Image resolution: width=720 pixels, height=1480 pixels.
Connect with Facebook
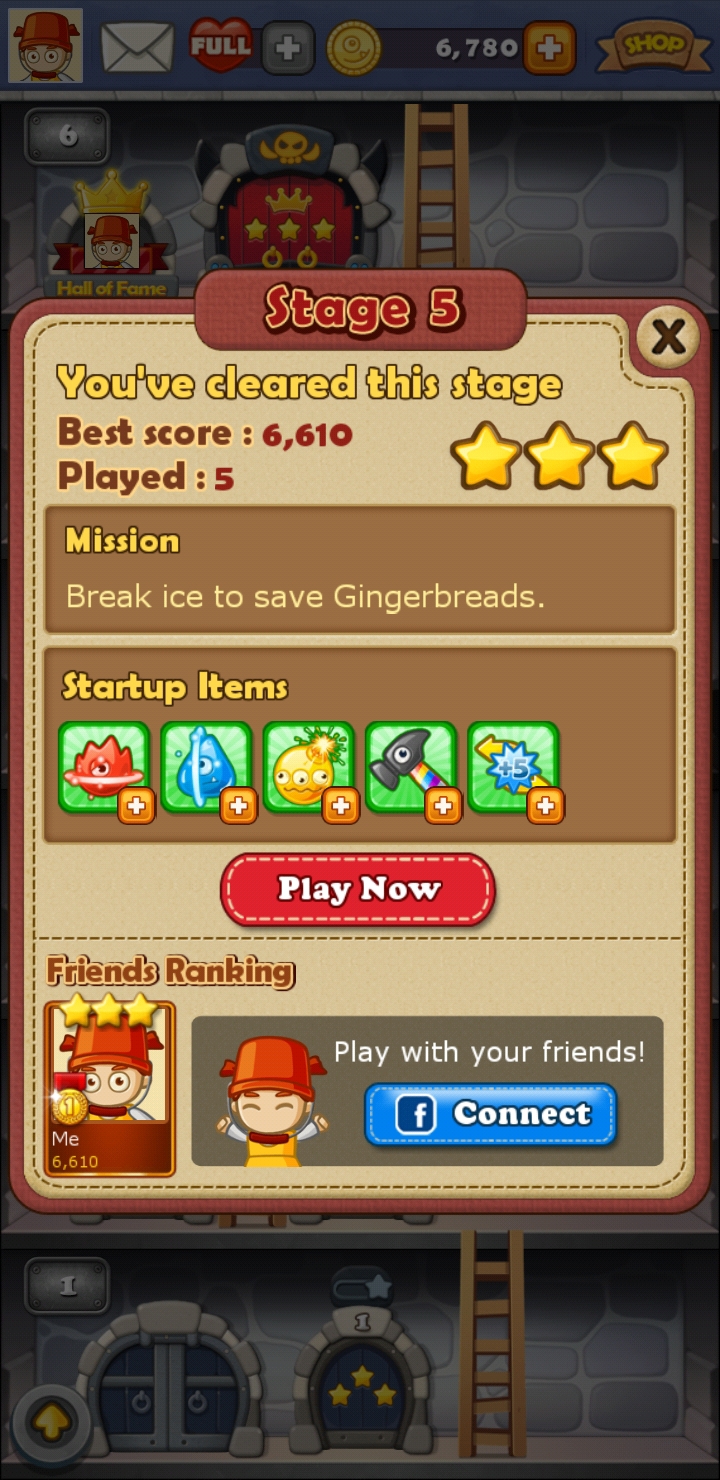tap(490, 1114)
